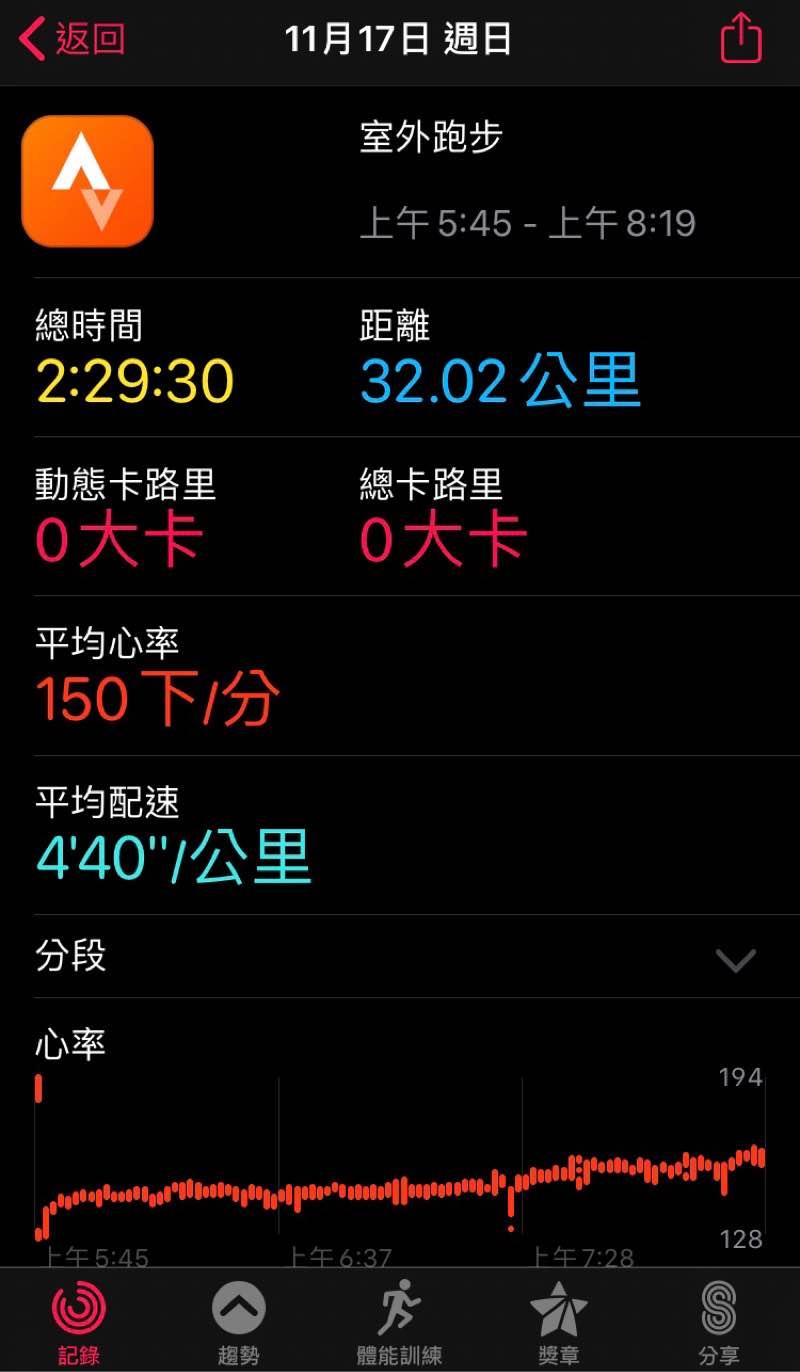Open the 趨勢 trends tab
The width and height of the screenshot is (800, 1372).
(238, 1320)
